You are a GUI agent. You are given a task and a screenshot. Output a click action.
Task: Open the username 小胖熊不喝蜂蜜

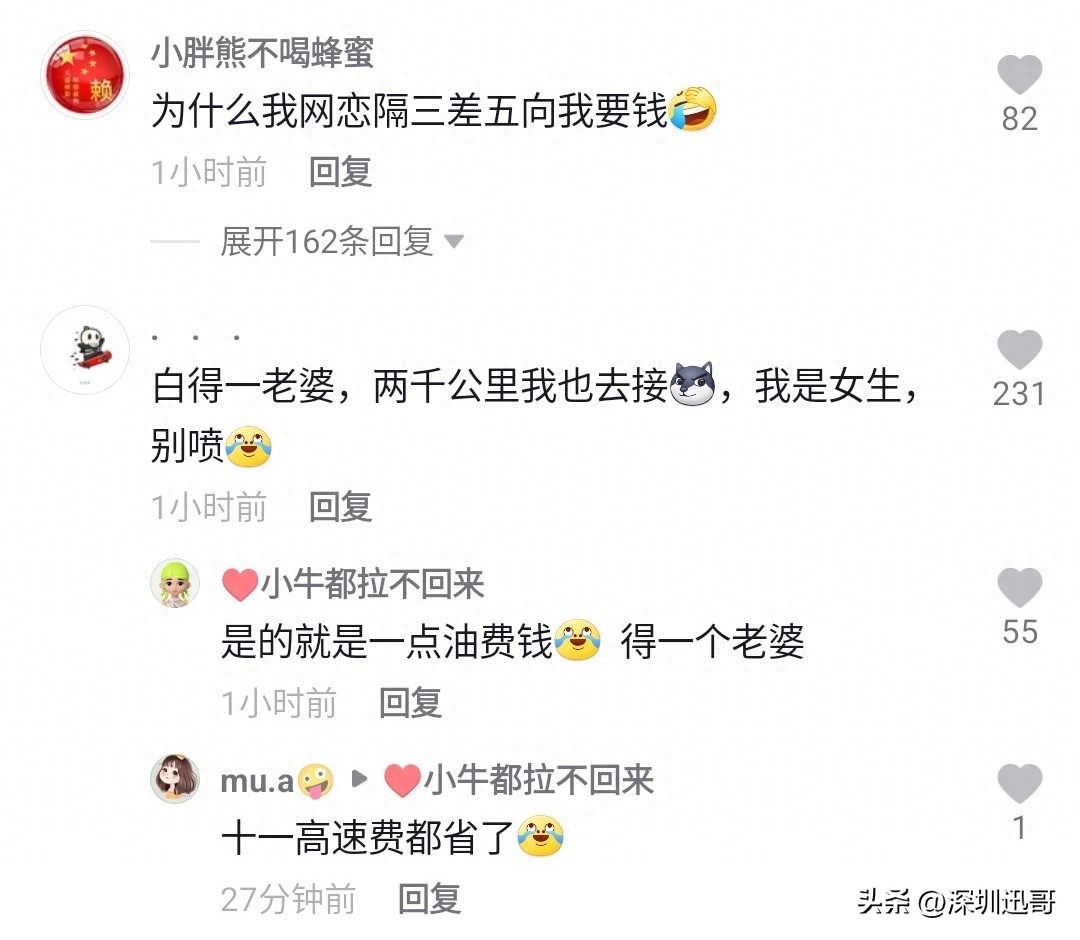tap(262, 52)
